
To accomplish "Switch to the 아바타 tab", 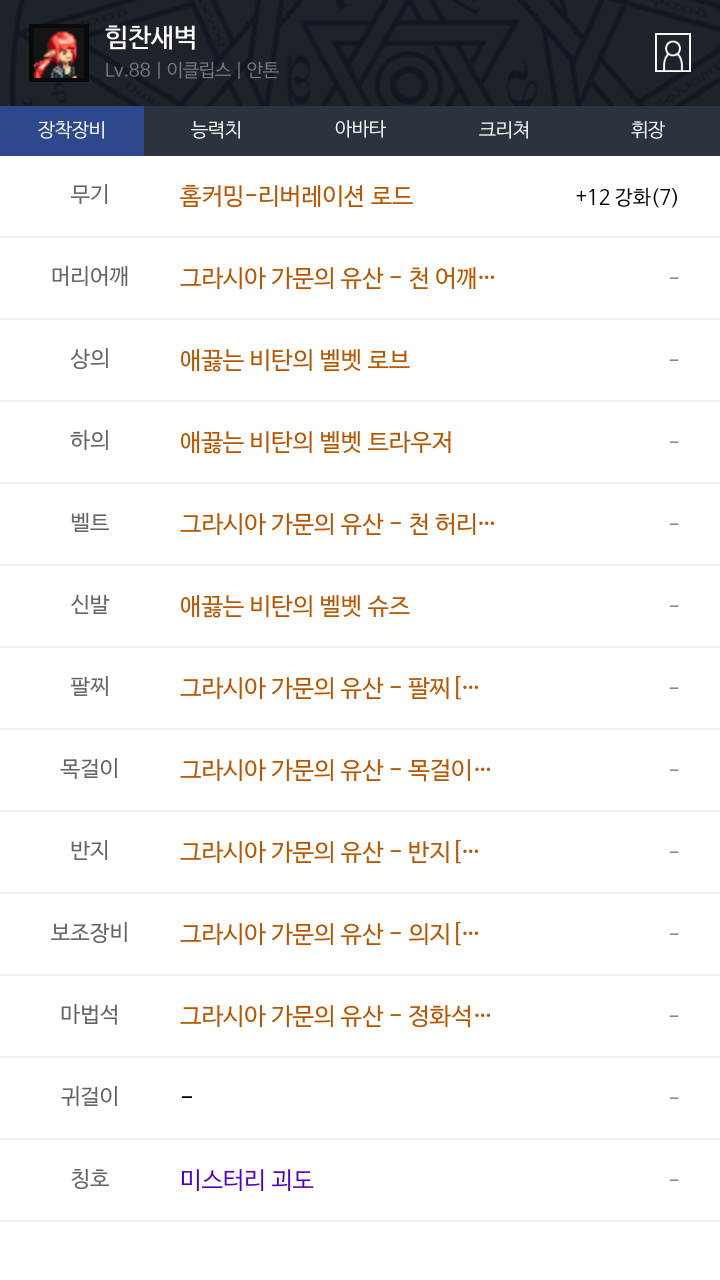I will coord(360,131).
